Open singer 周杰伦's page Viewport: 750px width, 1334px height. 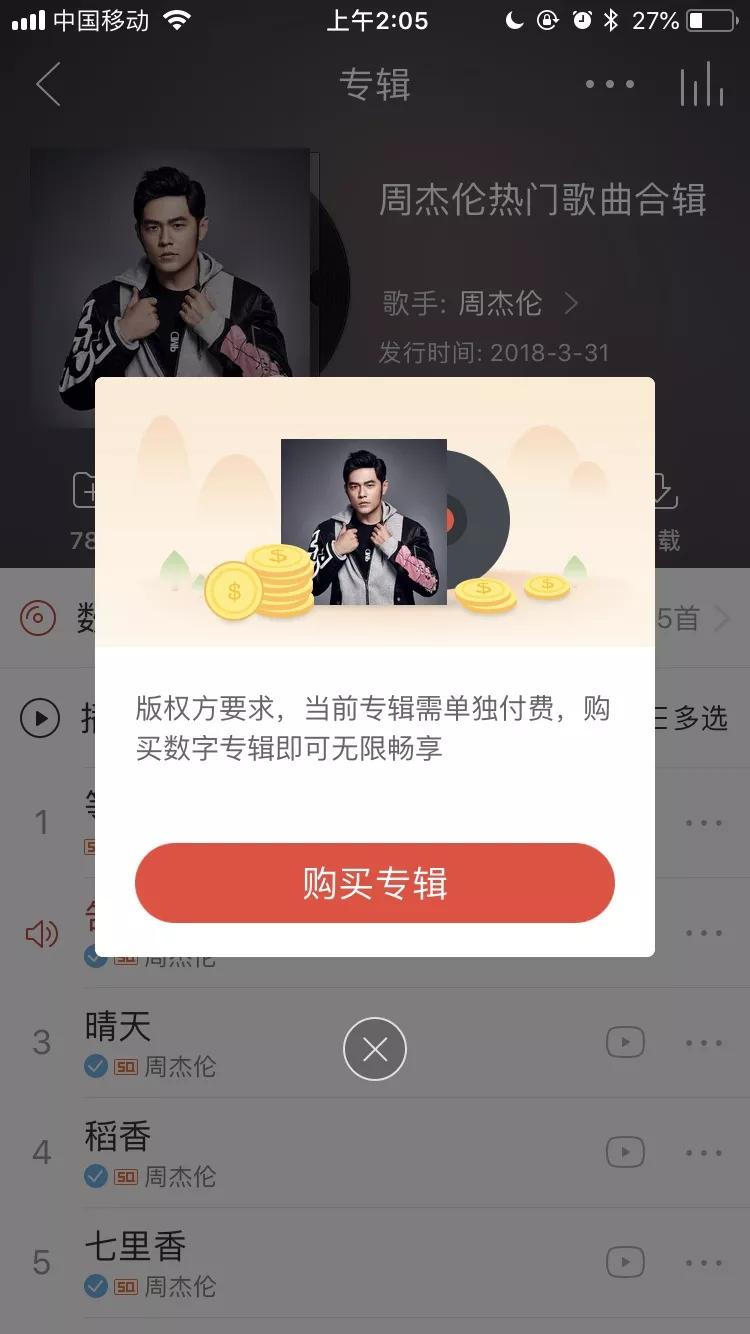[x=480, y=303]
